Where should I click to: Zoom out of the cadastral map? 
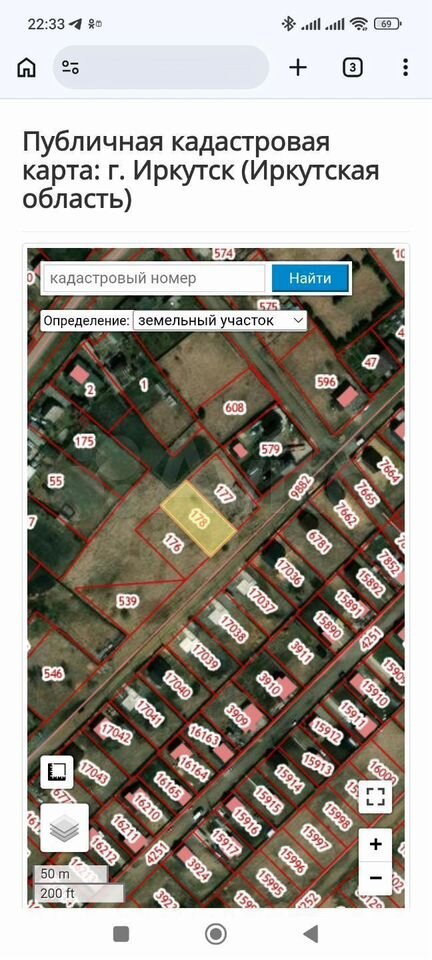(x=376, y=878)
